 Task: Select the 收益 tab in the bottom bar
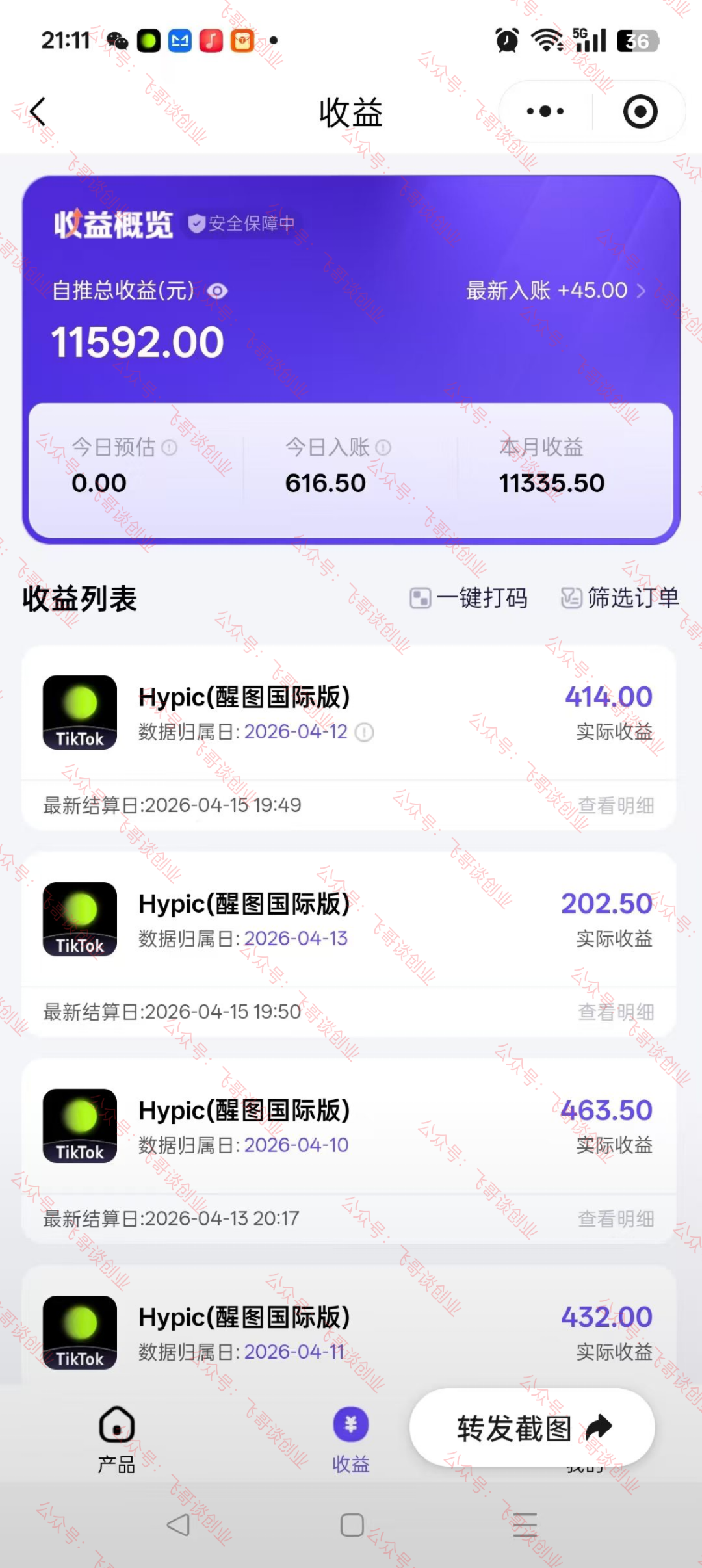351,1441
